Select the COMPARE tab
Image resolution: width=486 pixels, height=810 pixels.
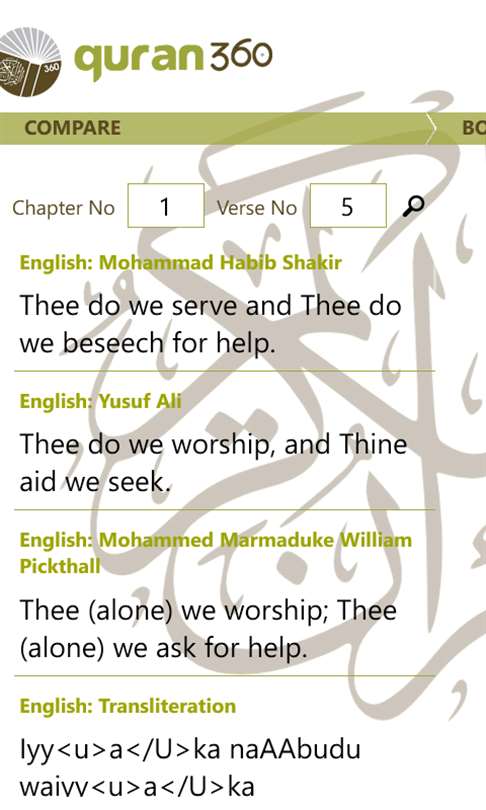(73, 128)
